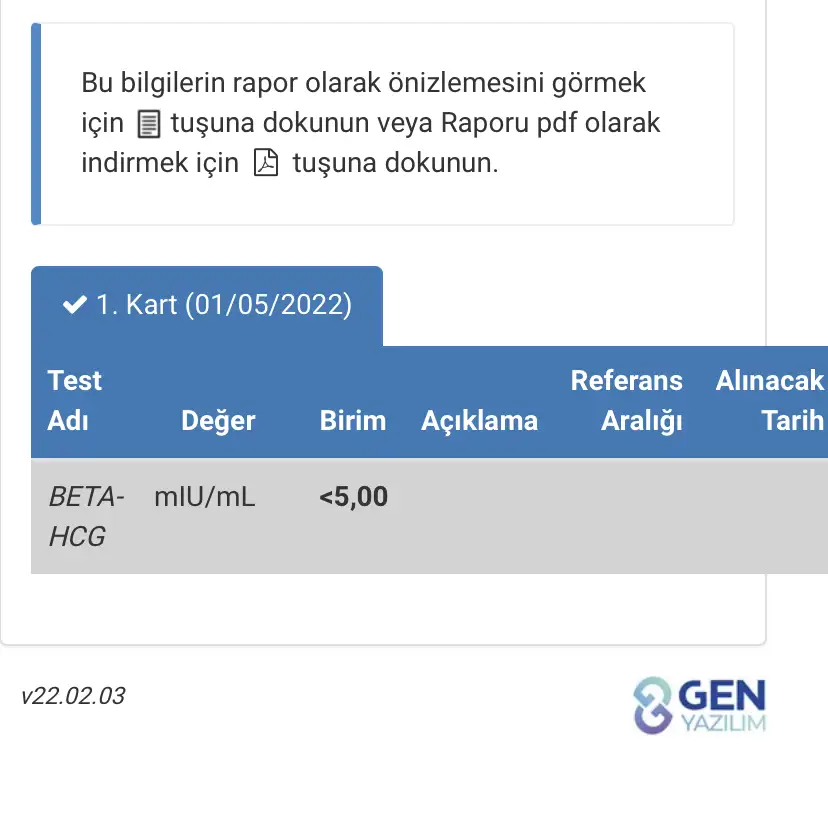The width and height of the screenshot is (828, 819).
Task: Open the BETA-HCG test result row
Action: click(x=429, y=516)
